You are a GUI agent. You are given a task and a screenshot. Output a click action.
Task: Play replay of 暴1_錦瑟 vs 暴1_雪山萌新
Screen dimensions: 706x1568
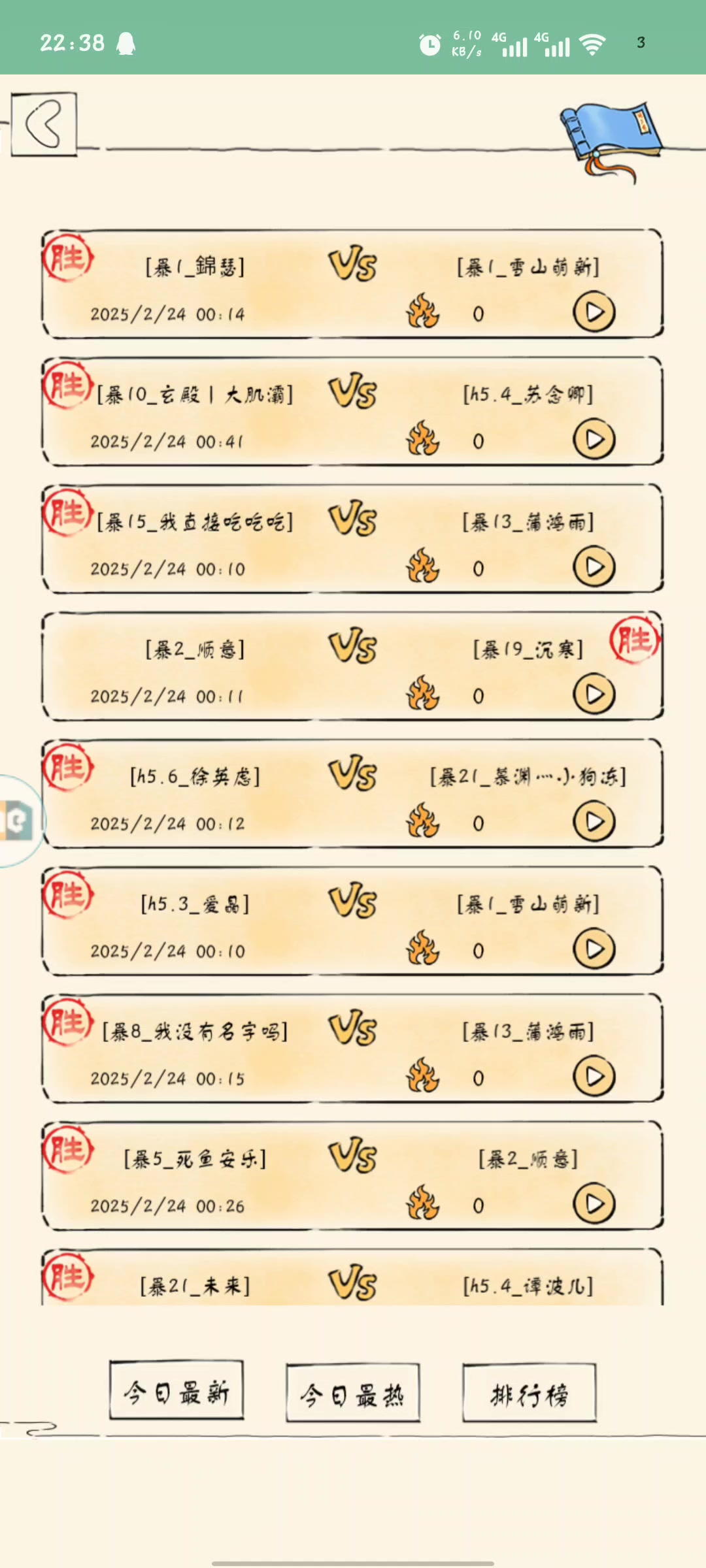594,312
